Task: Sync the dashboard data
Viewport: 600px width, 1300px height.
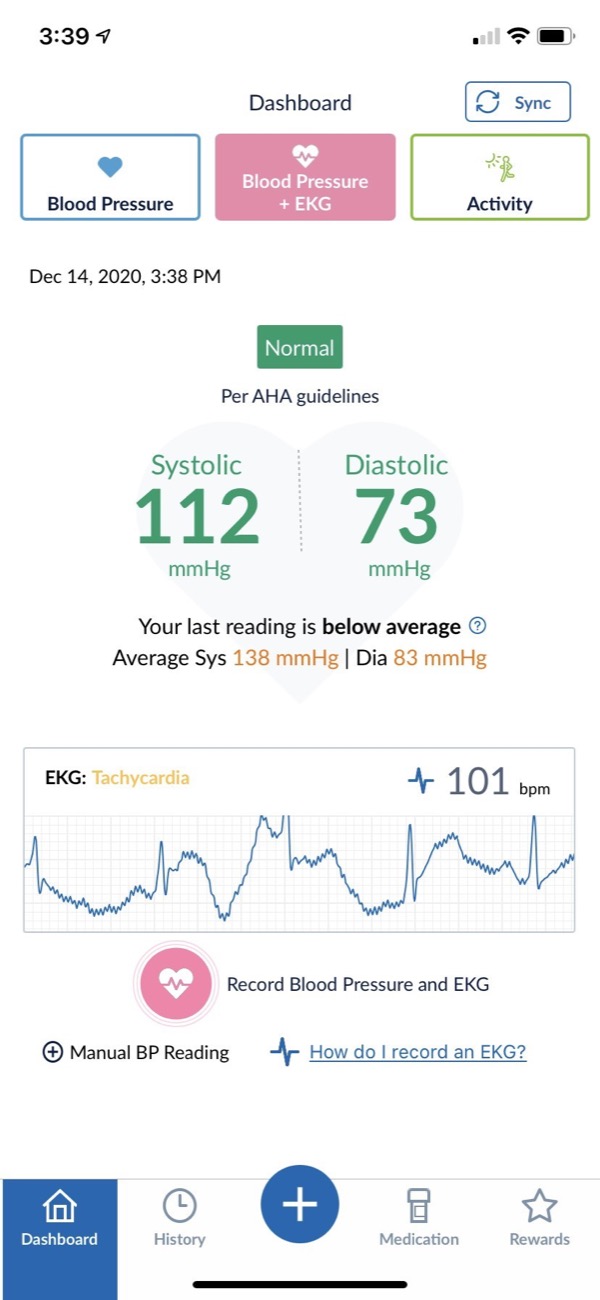Action: click(x=517, y=103)
